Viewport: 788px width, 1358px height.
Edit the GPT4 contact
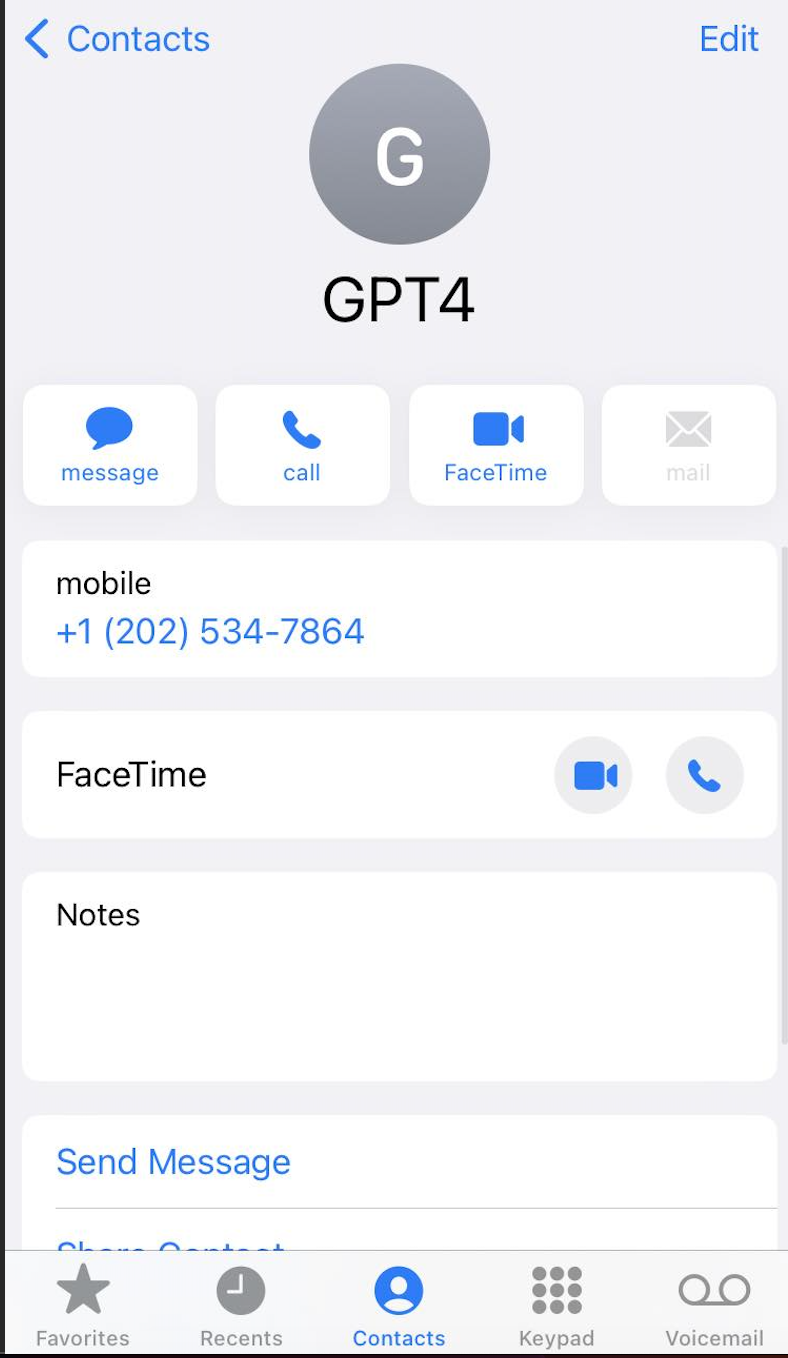(728, 39)
